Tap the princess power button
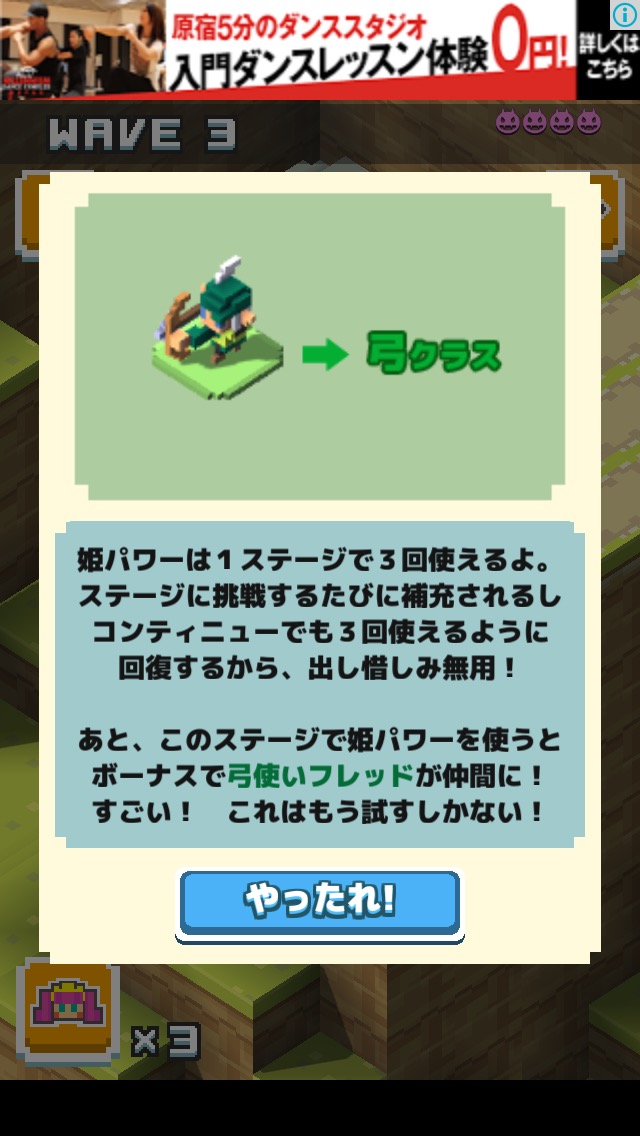The height and width of the screenshot is (1136, 640). [70, 1008]
